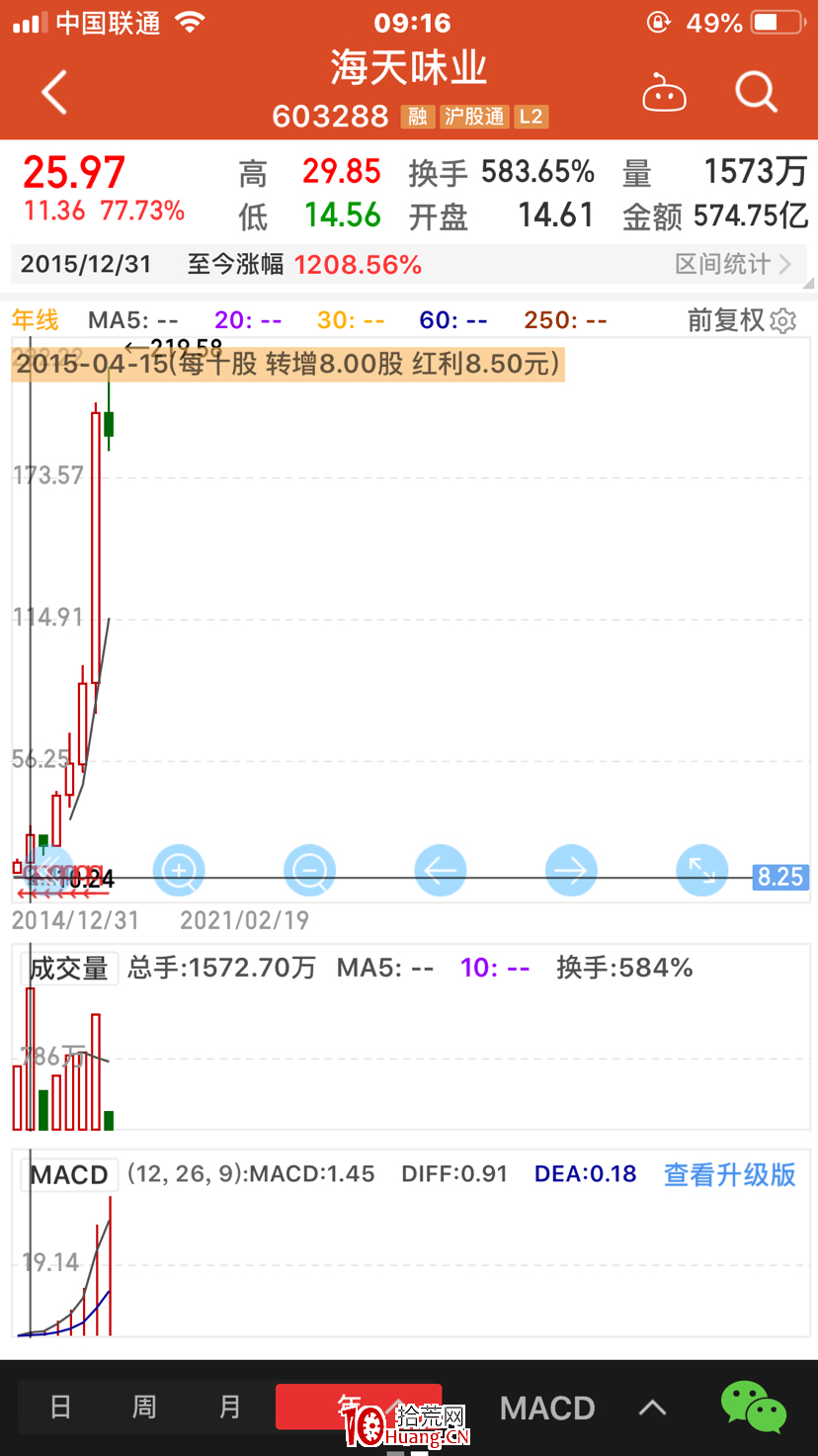Image resolution: width=818 pixels, height=1456 pixels.
Task: Open the search magnifier icon
Action: coord(756,91)
